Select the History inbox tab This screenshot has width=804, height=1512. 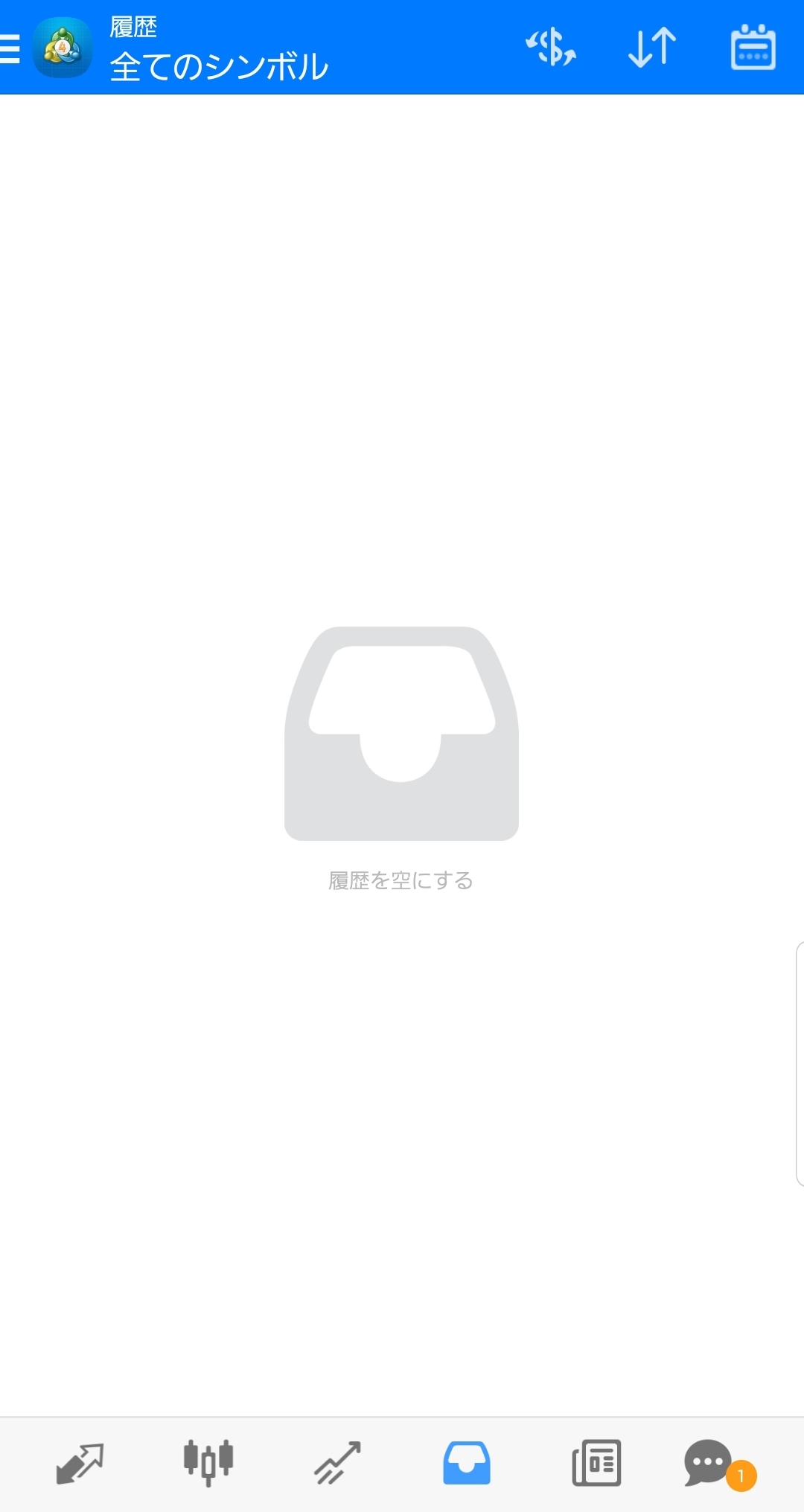pos(467,1463)
